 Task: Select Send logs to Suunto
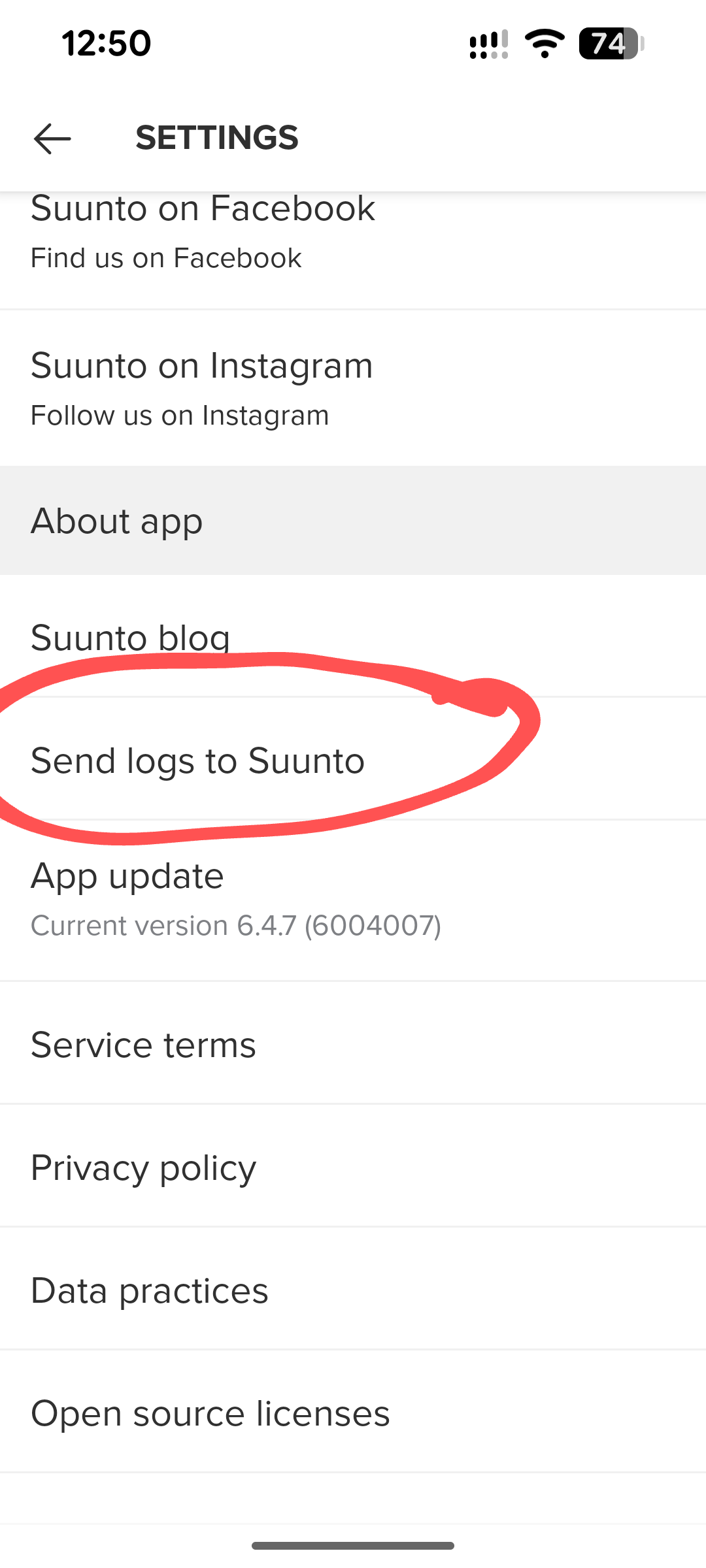[x=197, y=760]
